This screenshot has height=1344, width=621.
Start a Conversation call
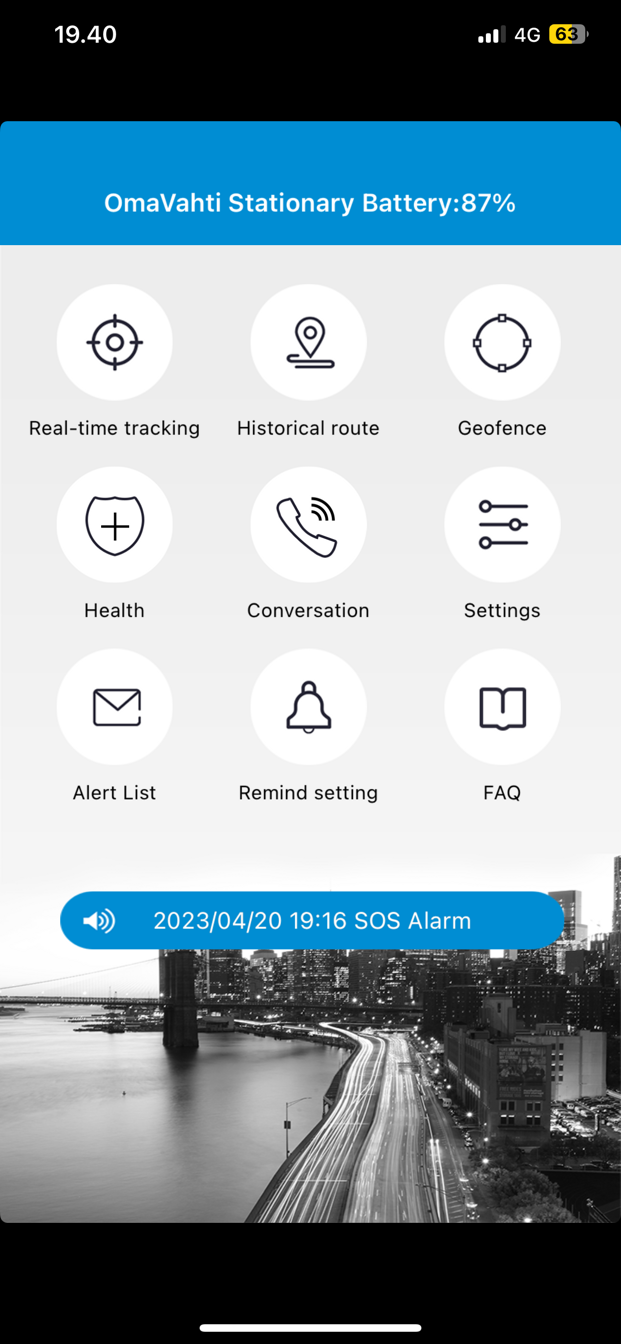pos(308,524)
